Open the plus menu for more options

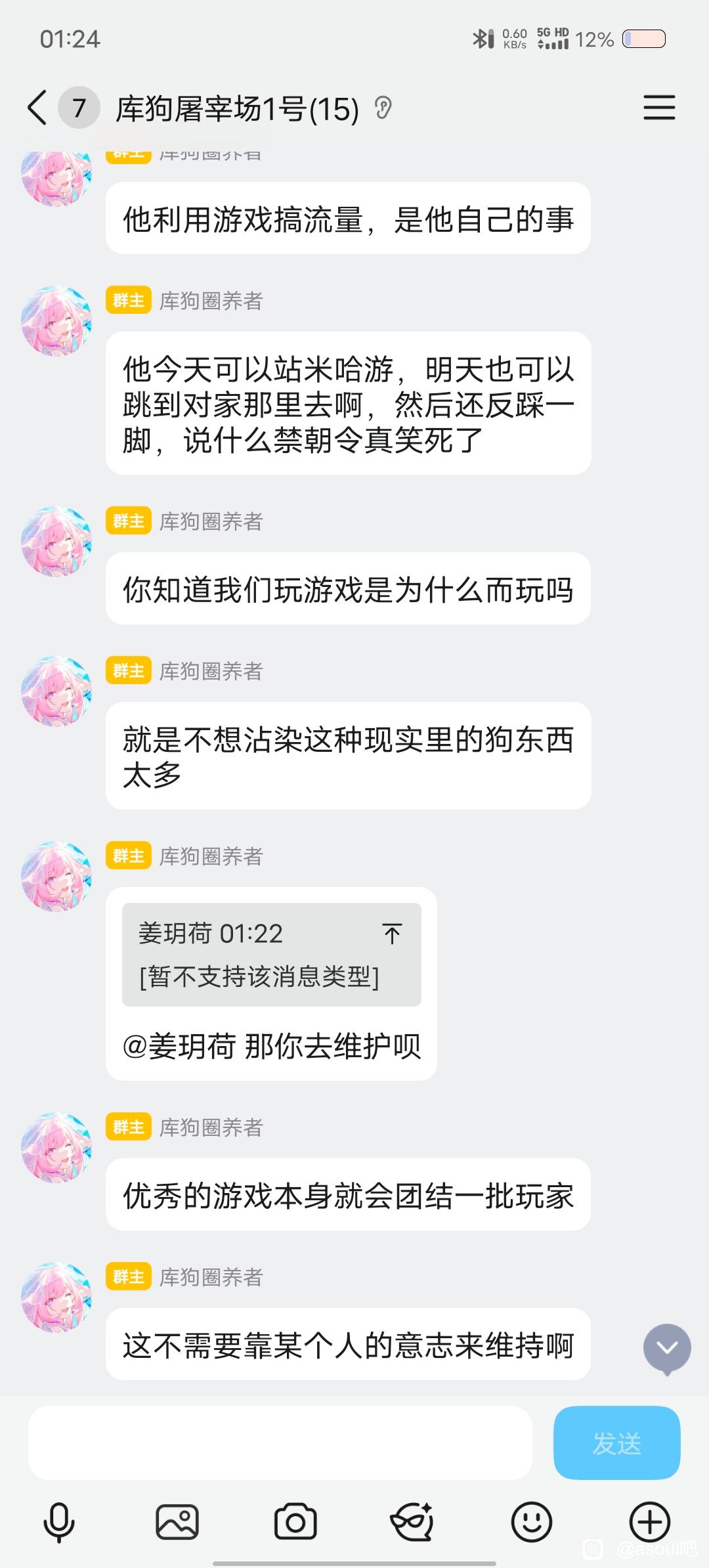(649, 1522)
